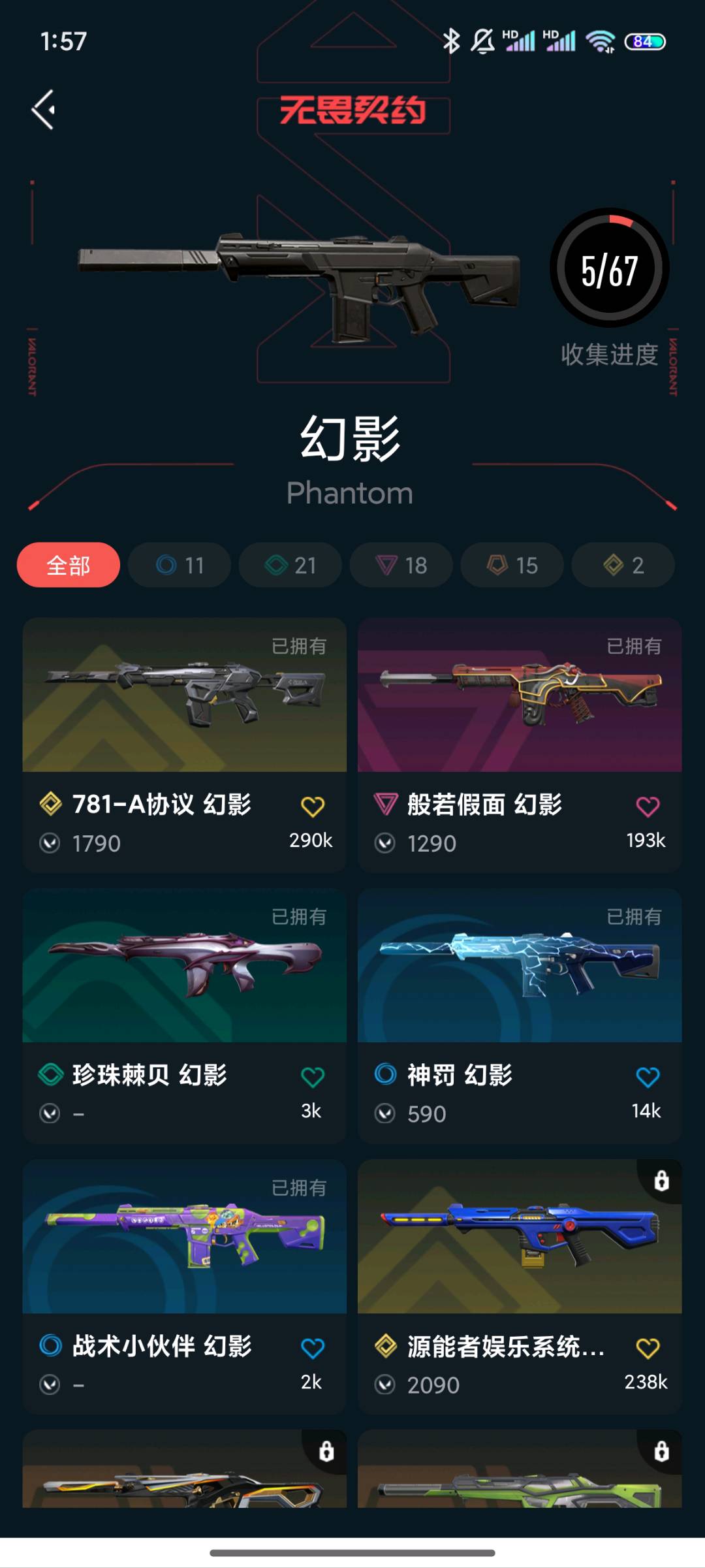Like the 源能者娱乐系统 skin

(648, 1348)
